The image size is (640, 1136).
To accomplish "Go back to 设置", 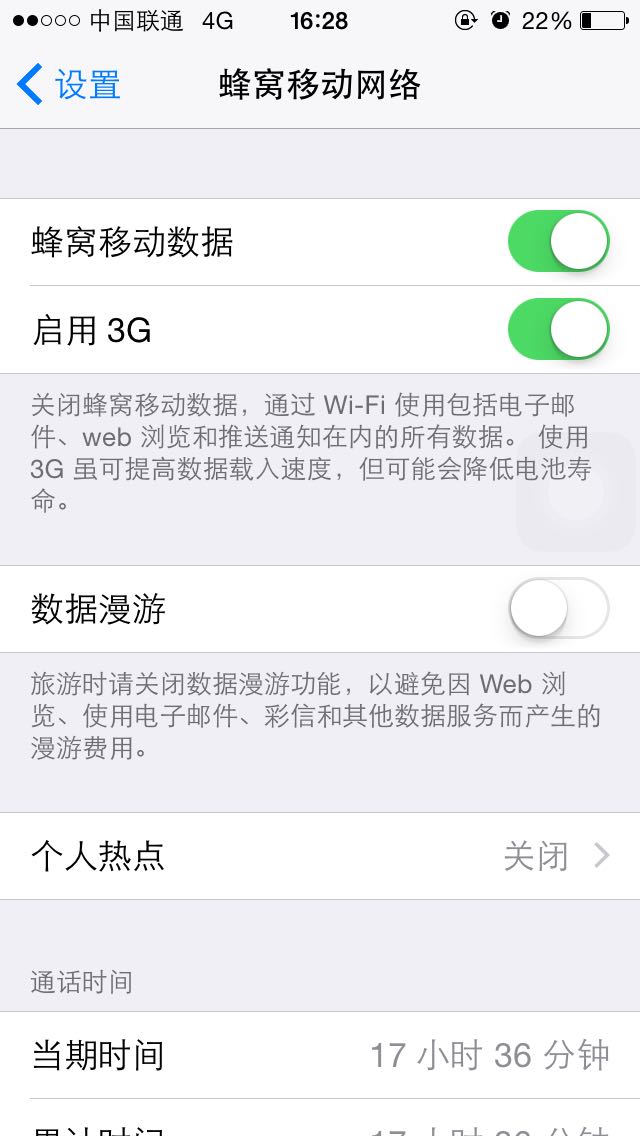I will [69, 85].
